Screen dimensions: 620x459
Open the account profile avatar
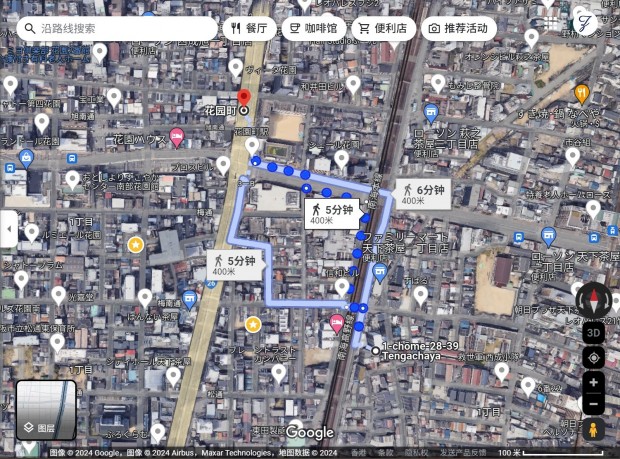point(584,21)
